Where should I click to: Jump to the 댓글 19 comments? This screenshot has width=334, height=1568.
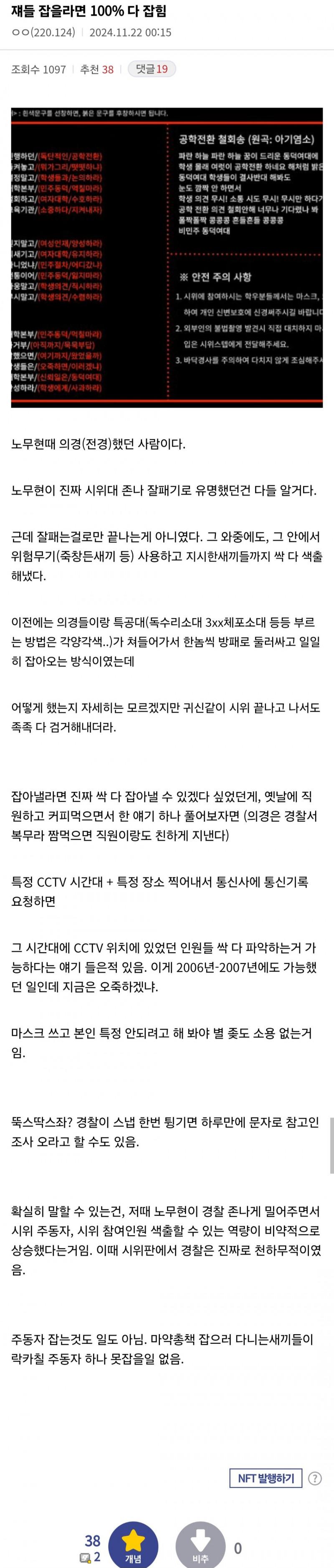point(152,69)
